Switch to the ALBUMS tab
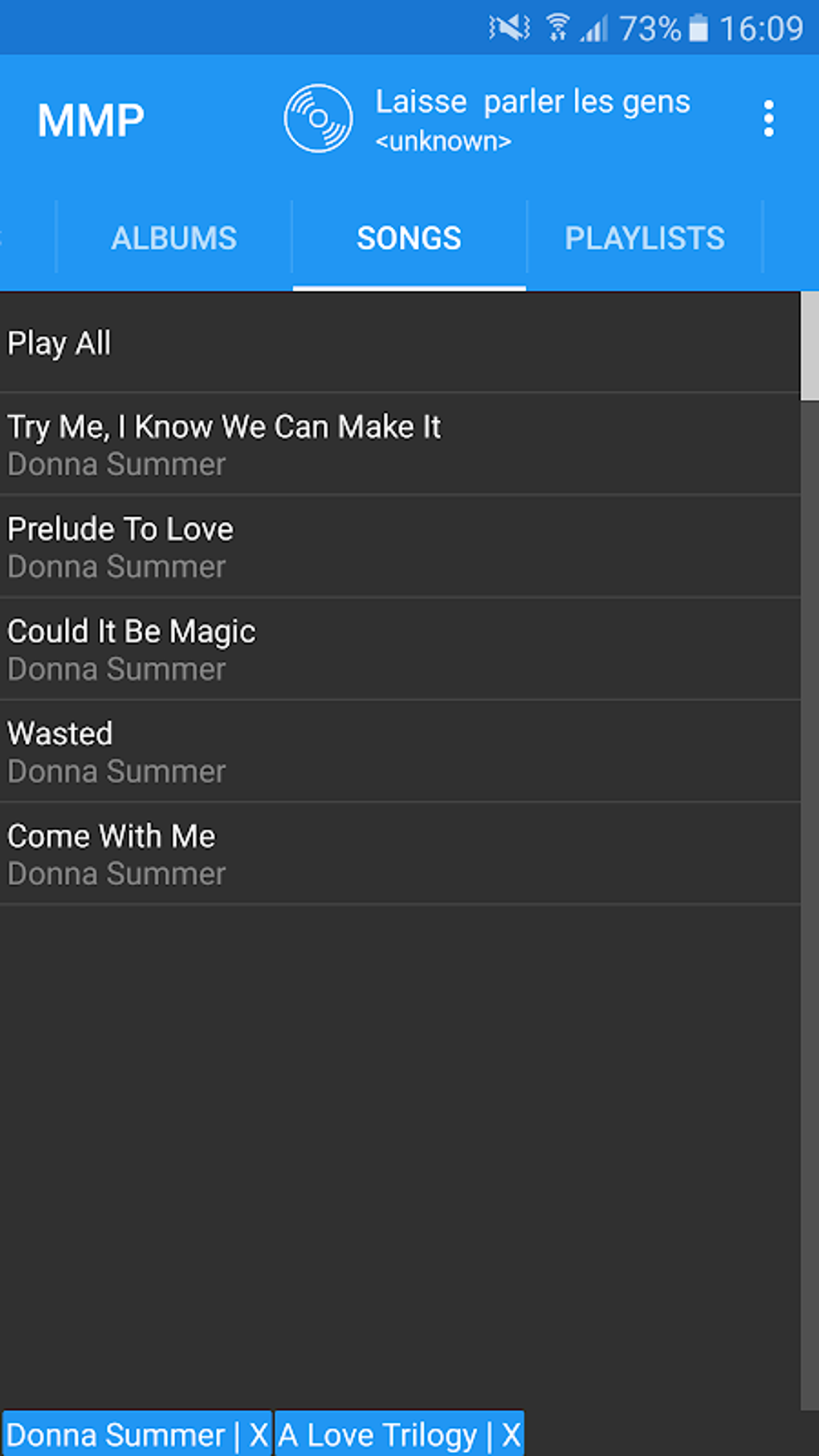This screenshot has height=1456, width=819. pyautogui.click(x=173, y=237)
